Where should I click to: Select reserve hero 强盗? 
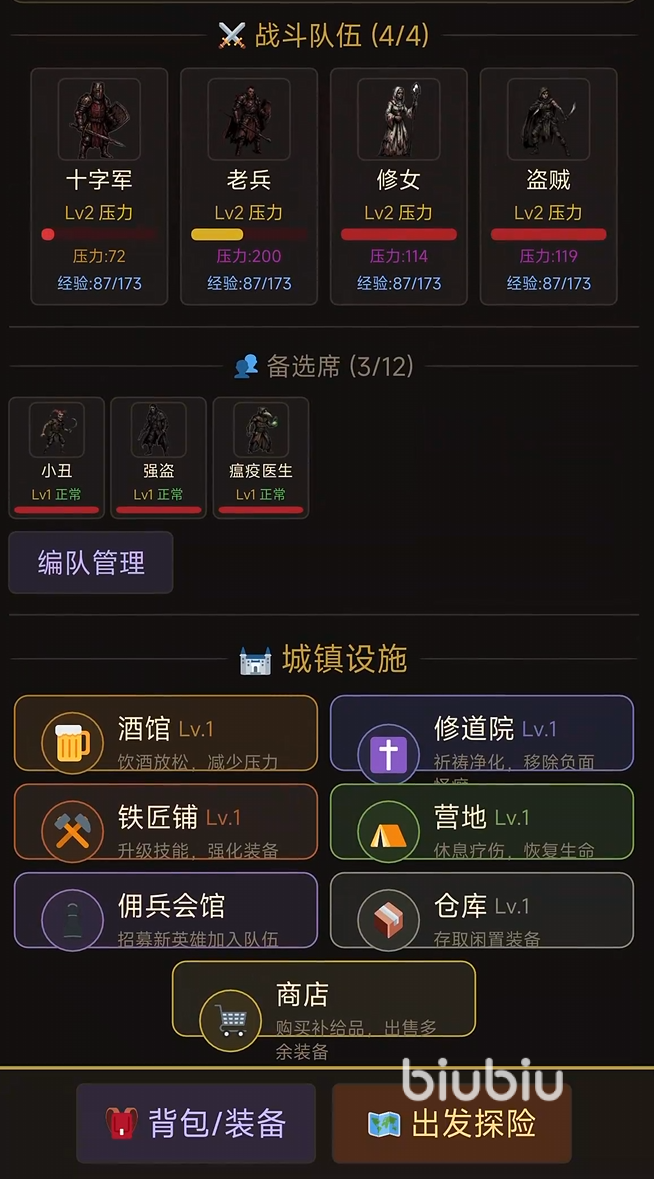click(158, 457)
